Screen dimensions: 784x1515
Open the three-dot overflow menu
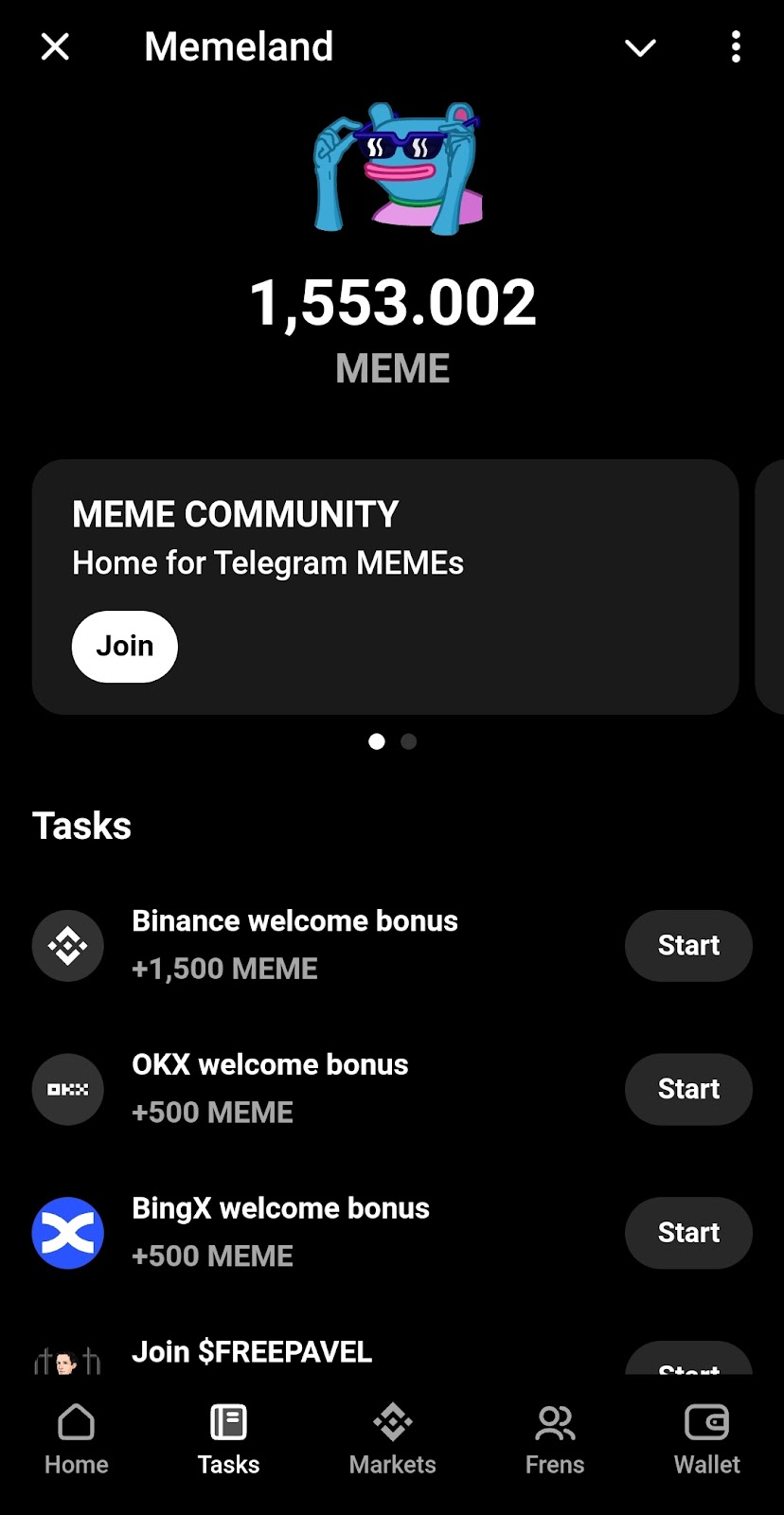click(x=736, y=47)
